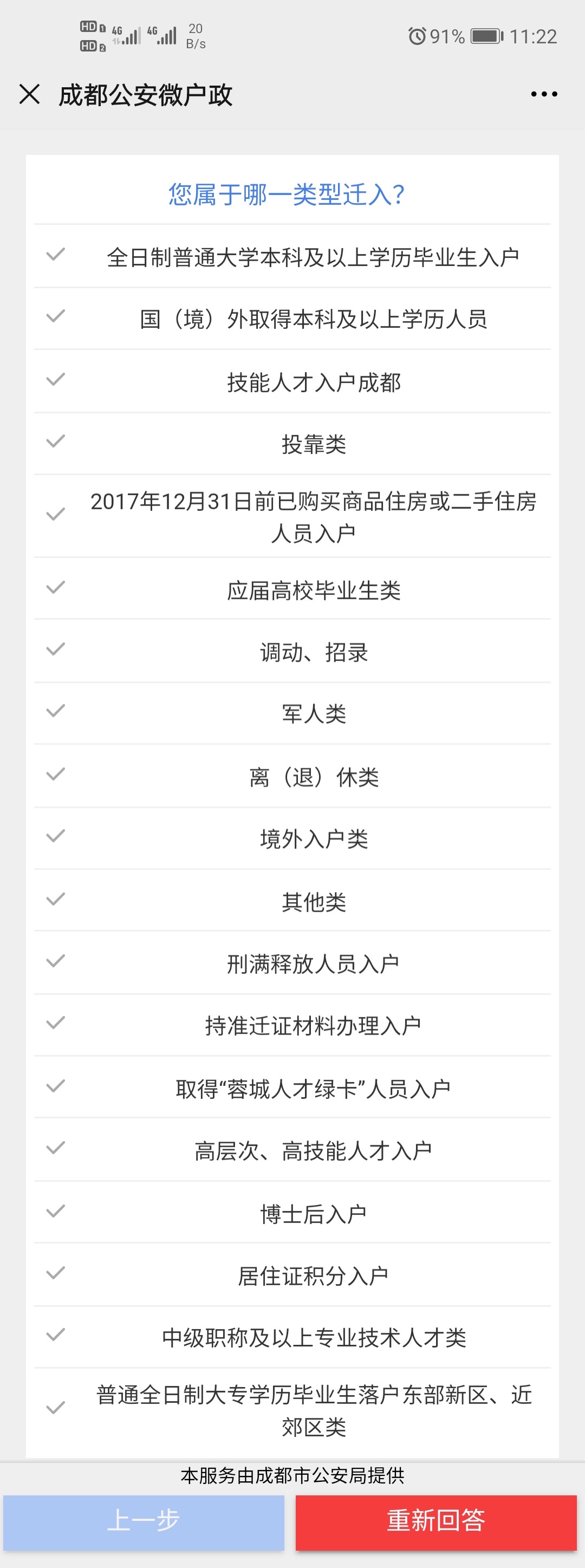The image size is (585, 1568).
Task: Tap the 军人类 option
Action: click(x=313, y=714)
